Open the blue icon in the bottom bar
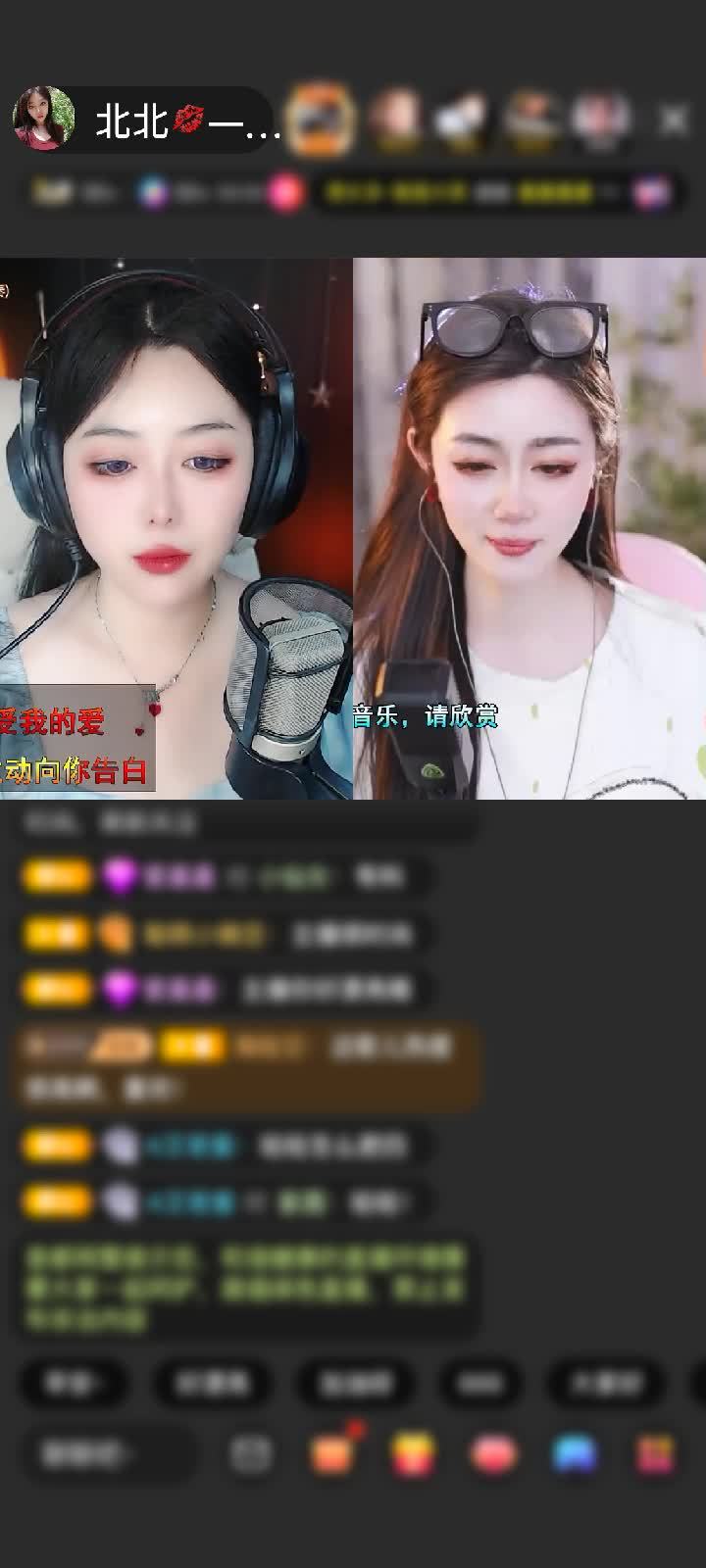This screenshot has height=1568, width=706. pyautogui.click(x=575, y=1453)
